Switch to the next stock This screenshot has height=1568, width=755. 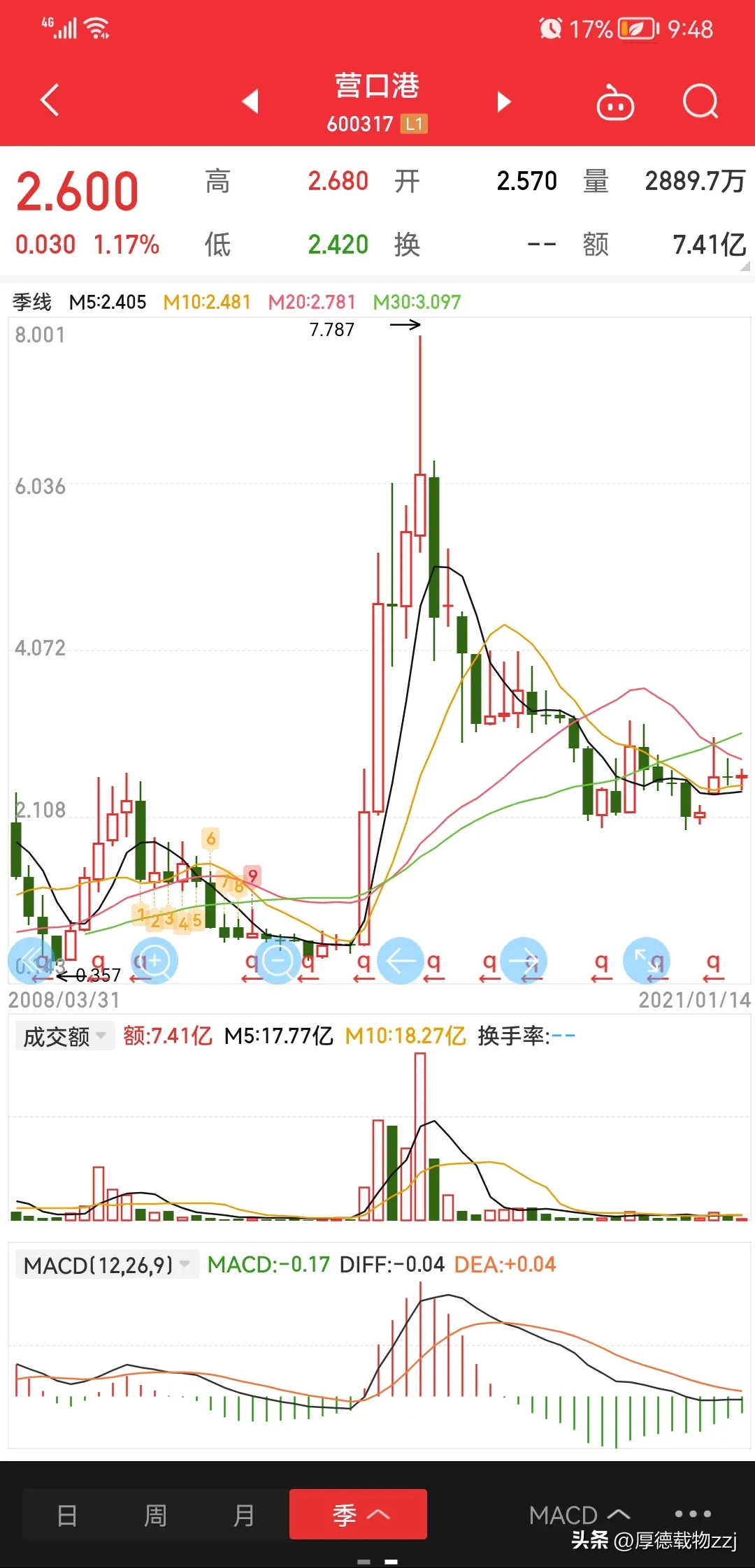click(503, 101)
